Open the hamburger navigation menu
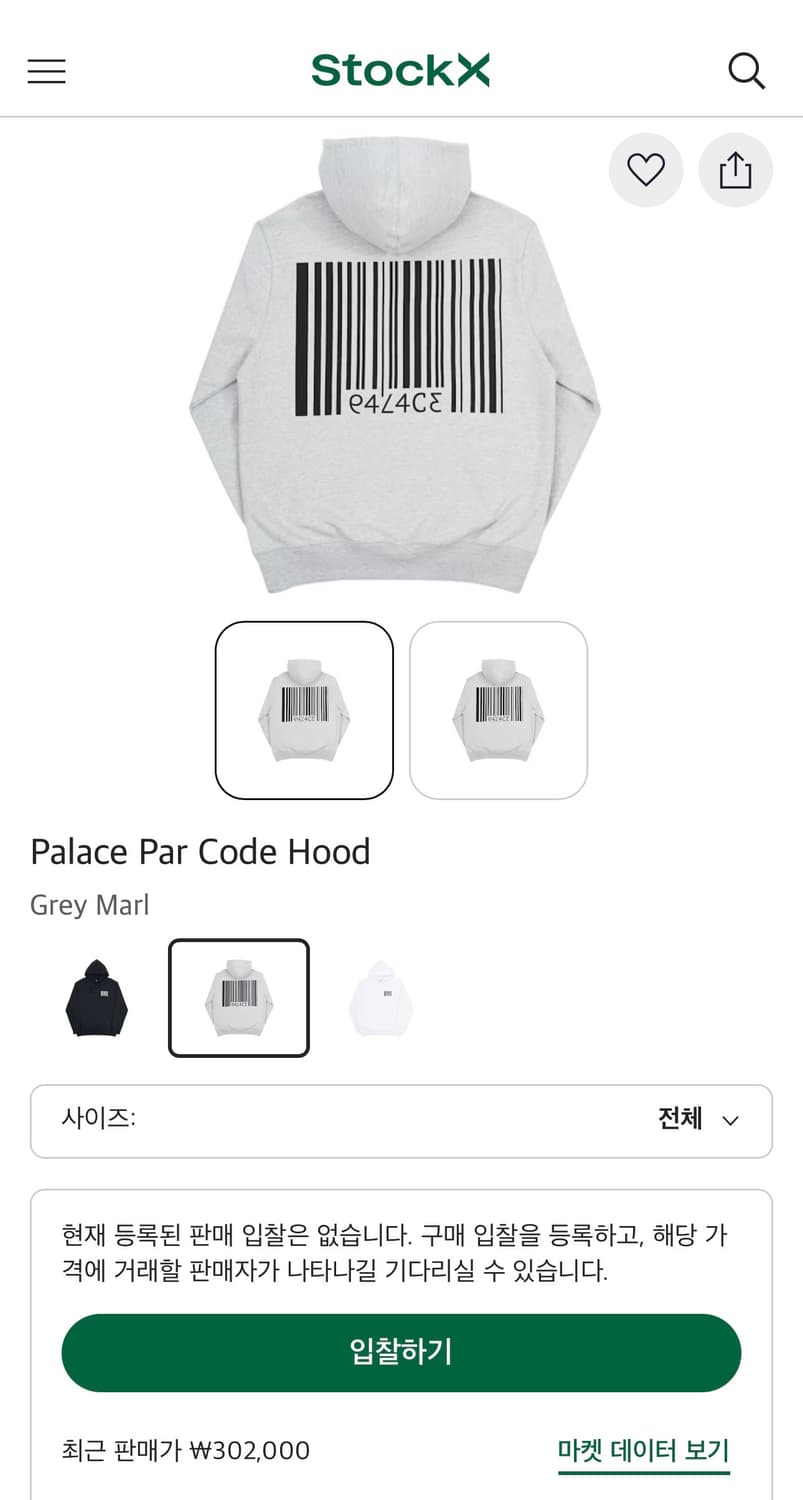The image size is (803, 1500). point(46,71)
